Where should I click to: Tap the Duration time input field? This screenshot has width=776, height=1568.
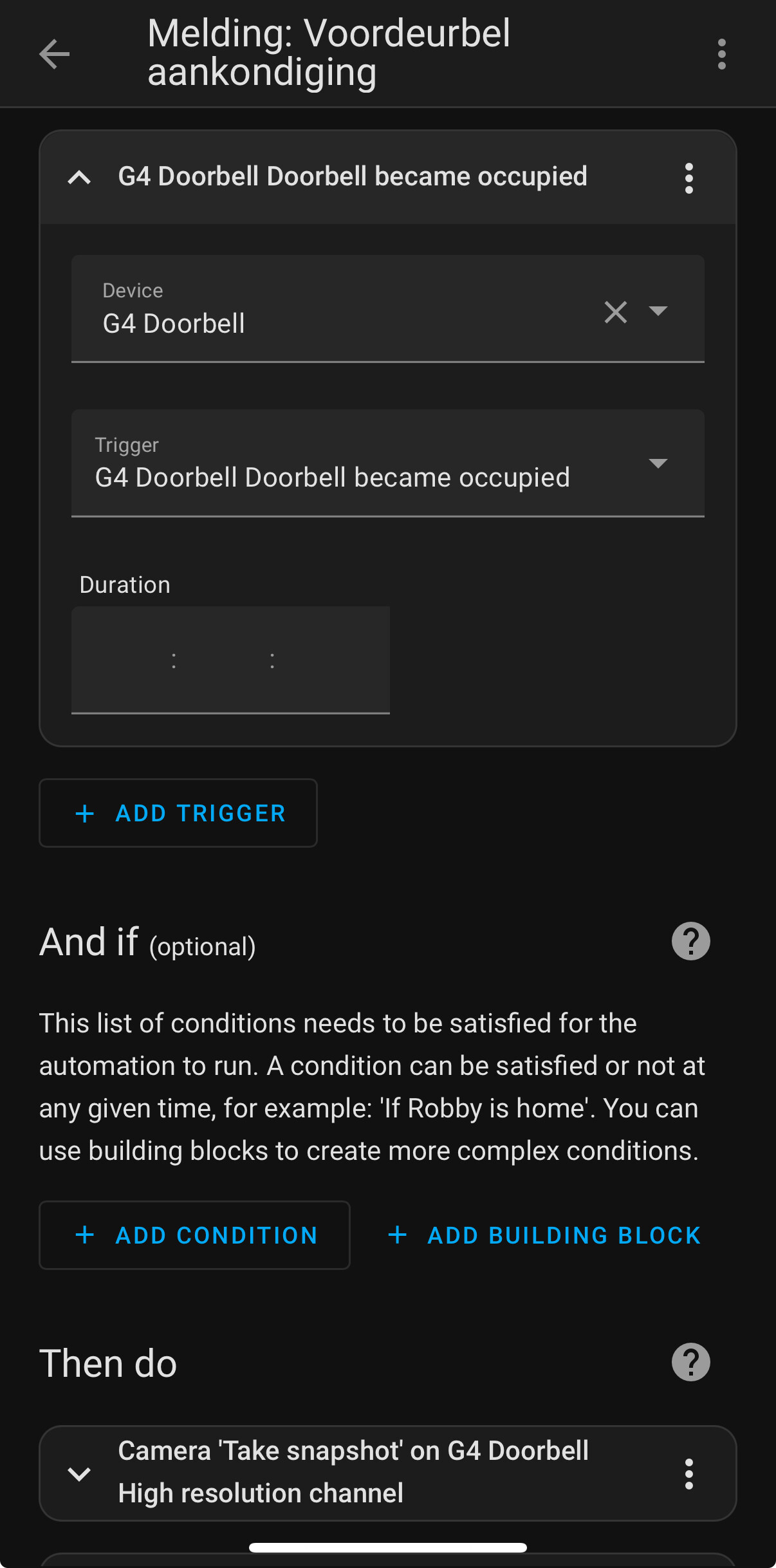pos(230,660)
